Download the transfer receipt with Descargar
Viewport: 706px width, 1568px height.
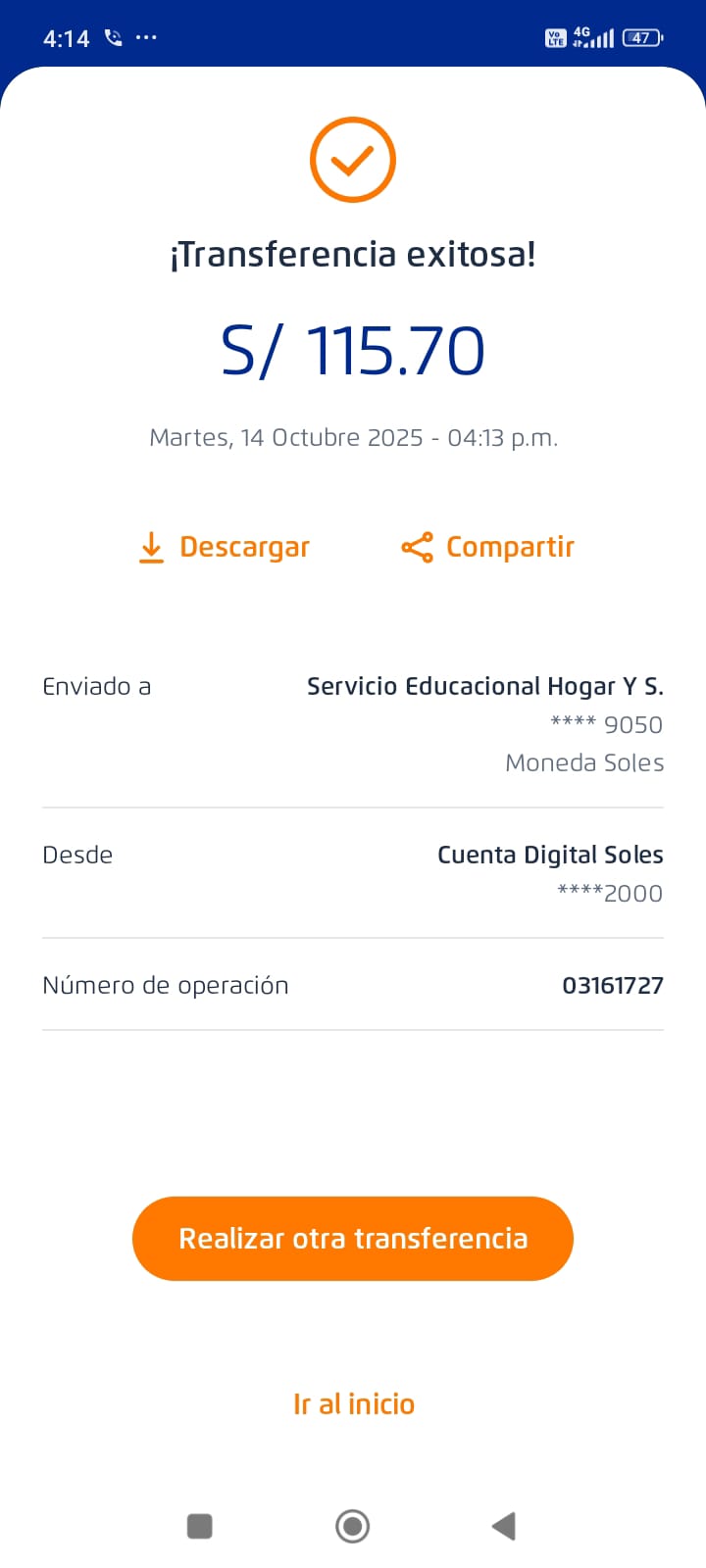[225, 547]
